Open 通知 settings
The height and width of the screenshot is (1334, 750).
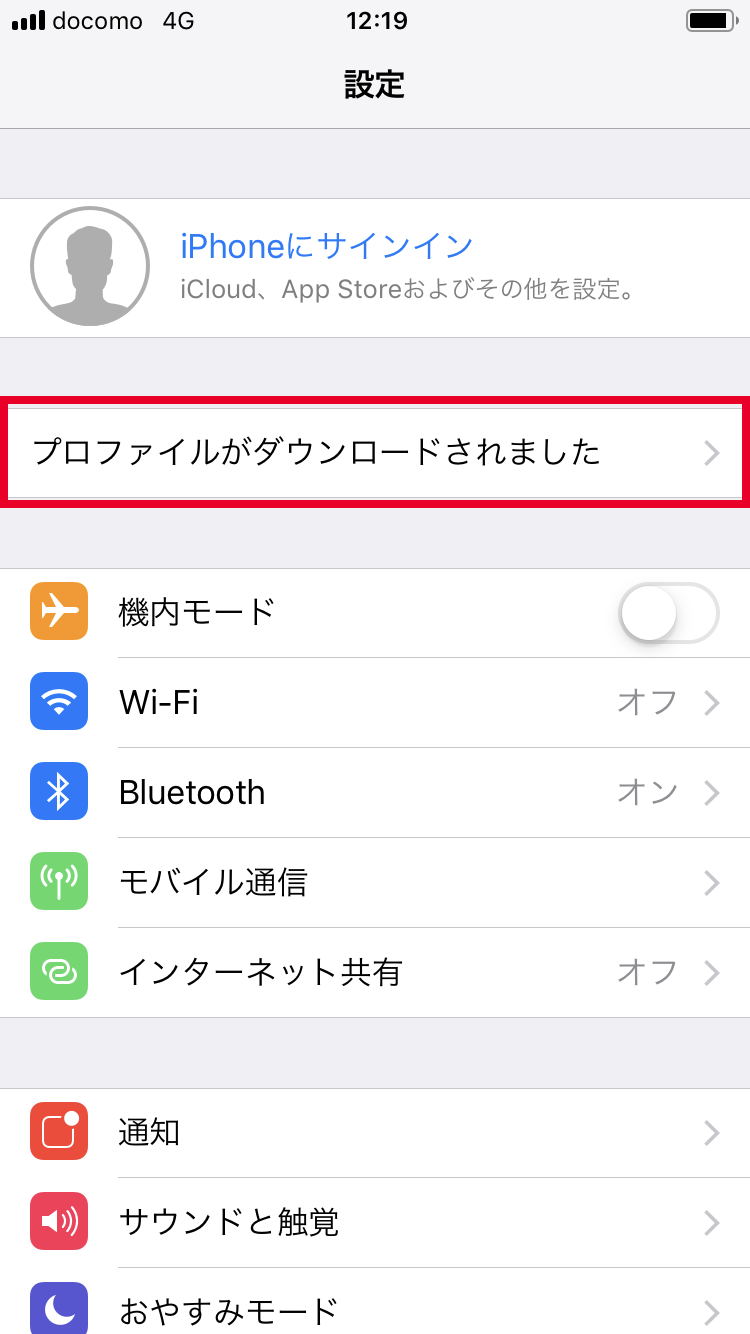point(375,1132)
